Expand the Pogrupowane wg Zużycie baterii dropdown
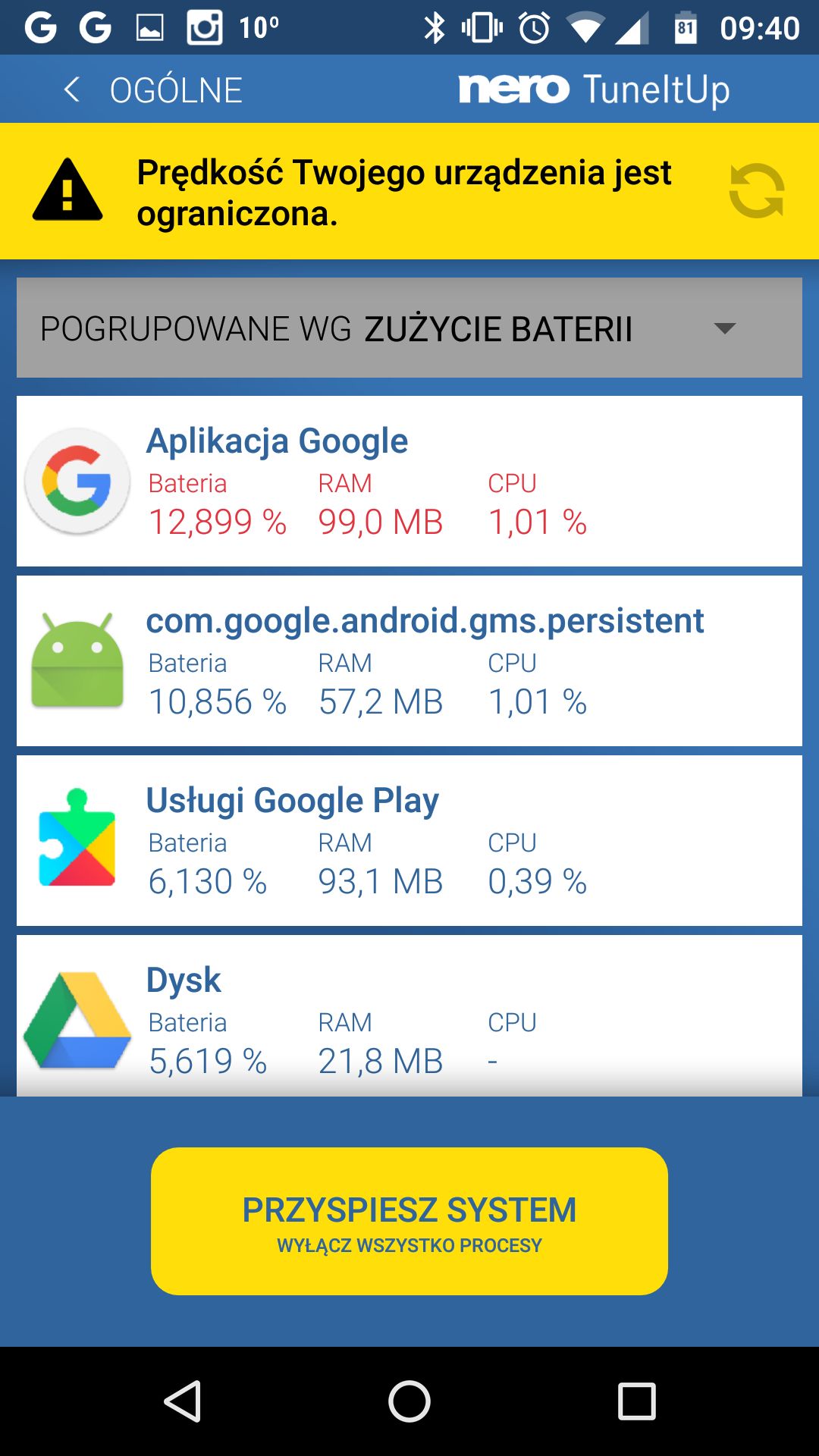This screenshot has height=1456, width=819. tap(409, 328)
